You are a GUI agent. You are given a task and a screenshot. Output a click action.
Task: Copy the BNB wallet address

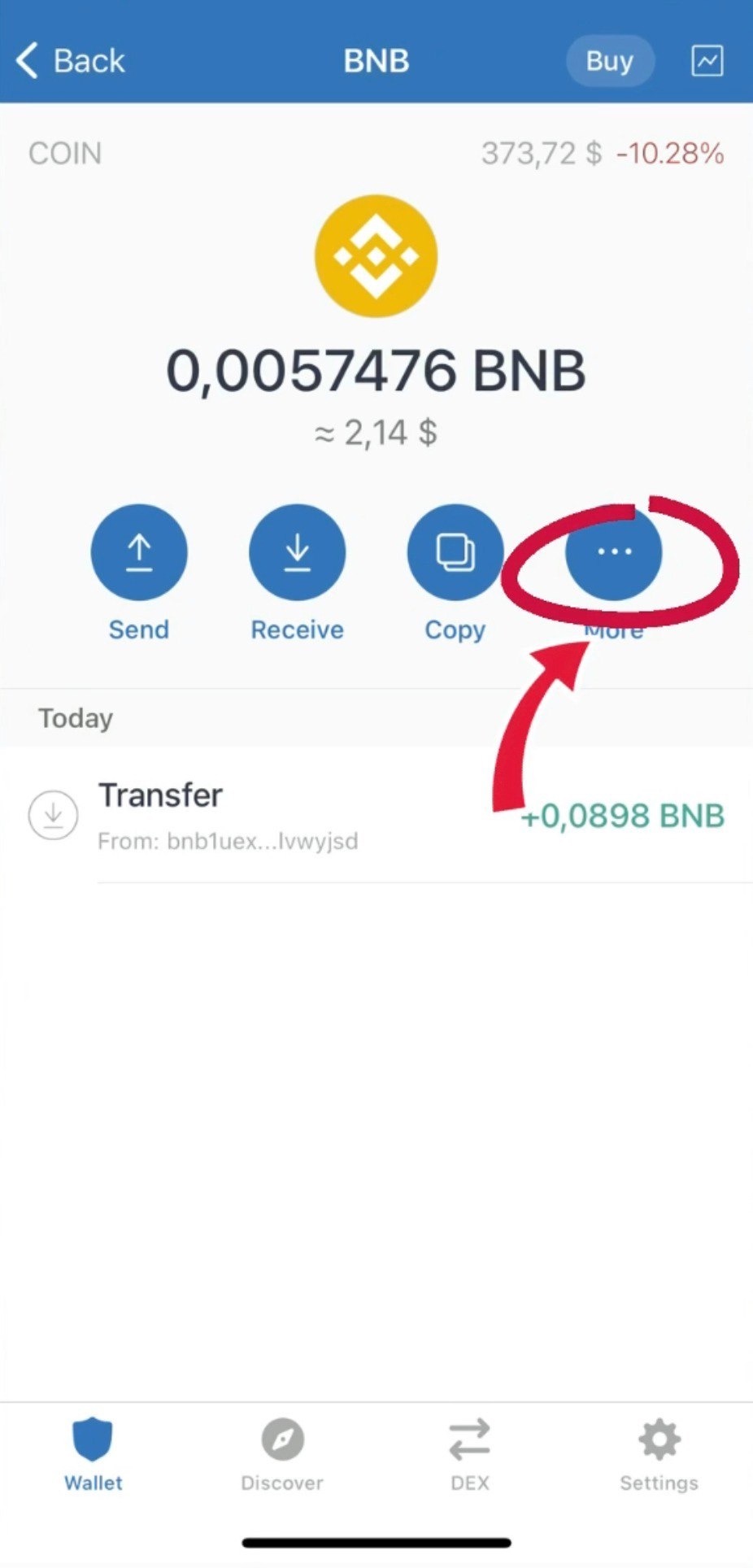coord(455,553)
